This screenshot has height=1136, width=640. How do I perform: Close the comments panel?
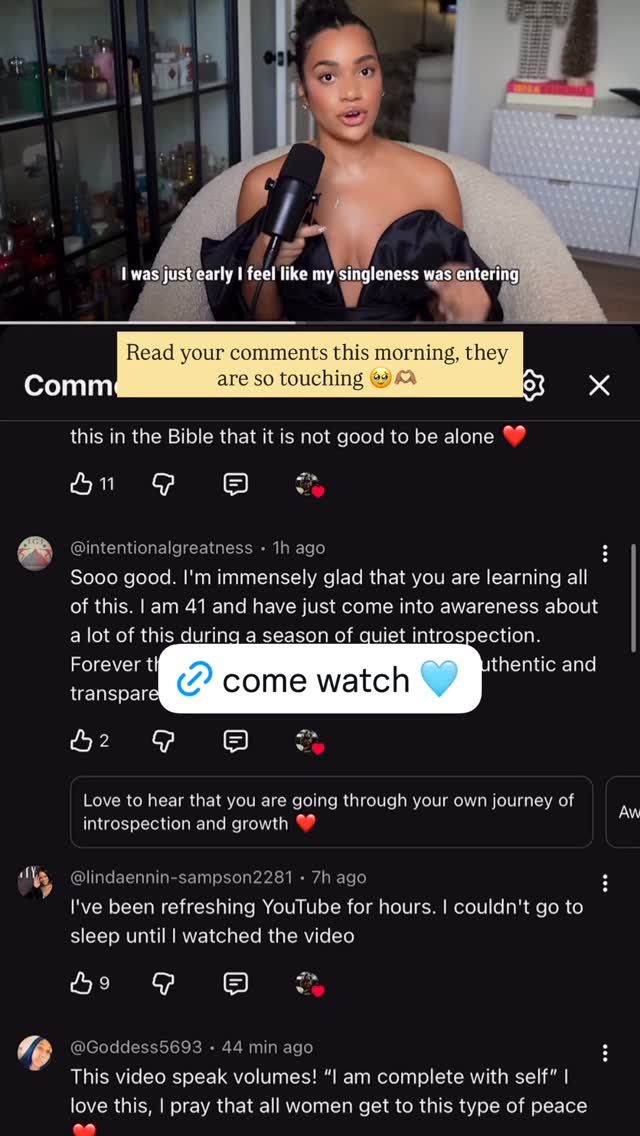599,385
